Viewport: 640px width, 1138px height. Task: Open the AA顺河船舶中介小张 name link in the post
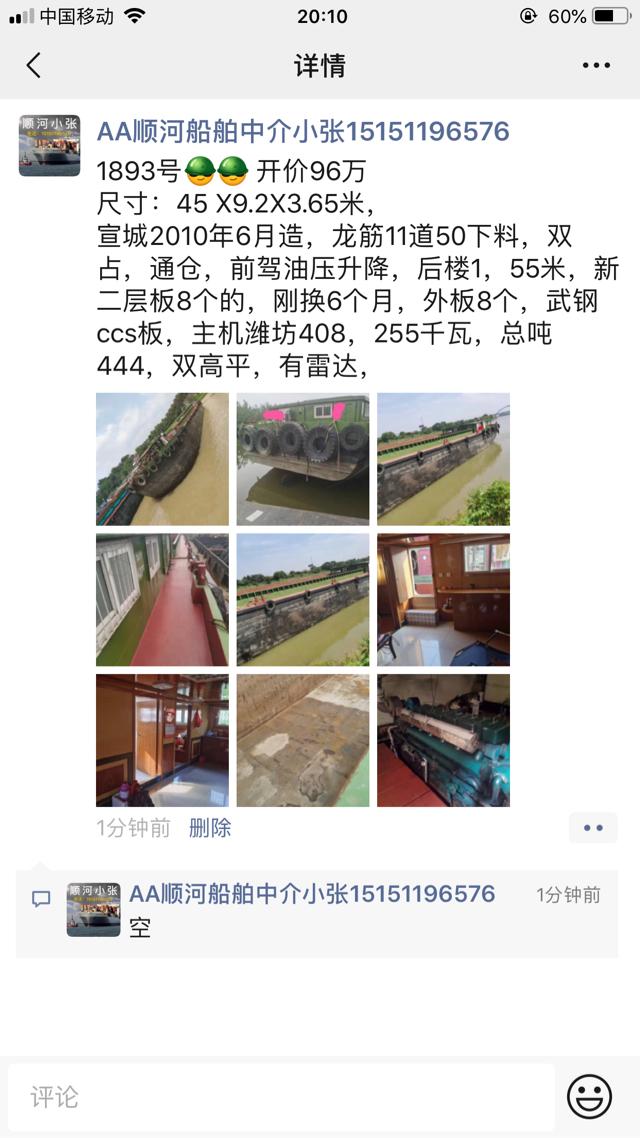click(x=302, y=131)
